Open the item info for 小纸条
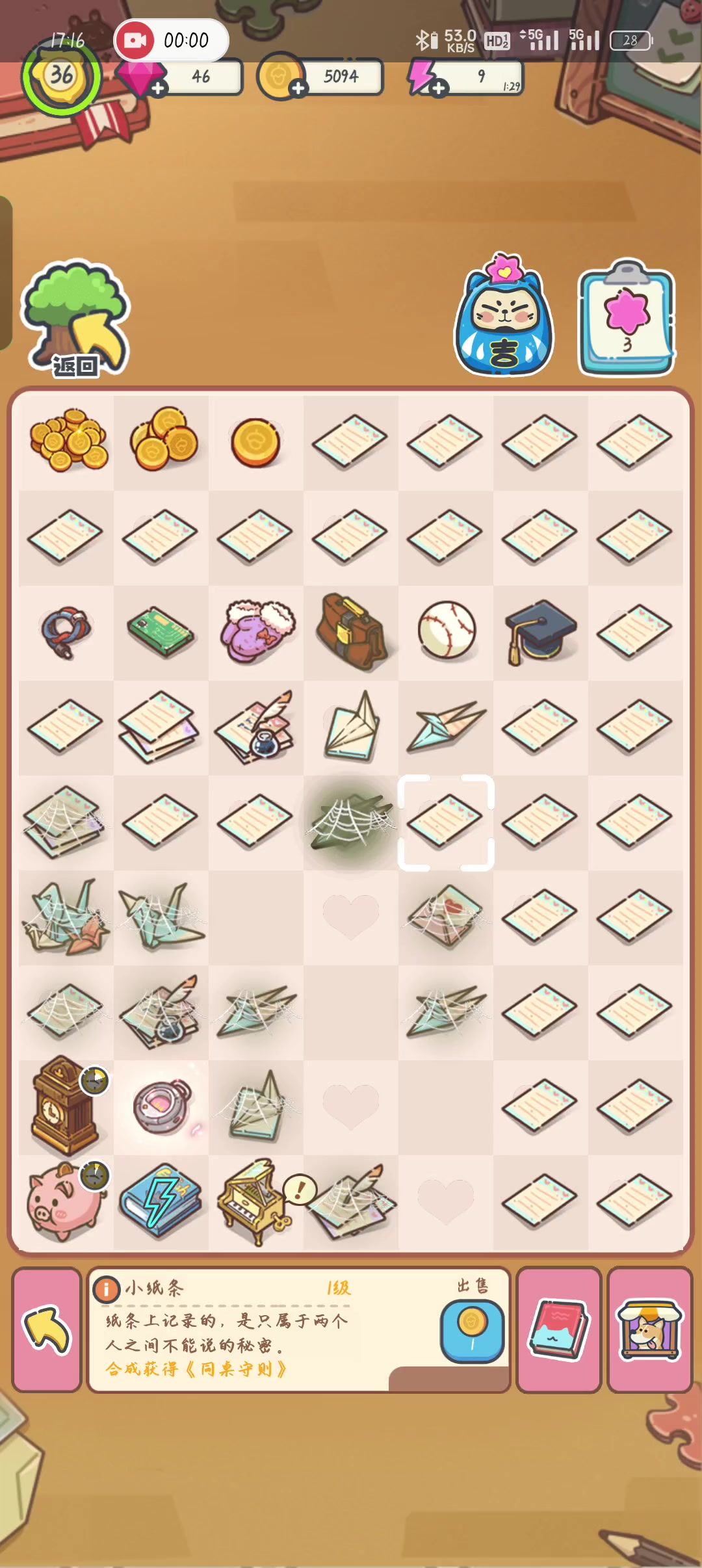 point(107,1288)
